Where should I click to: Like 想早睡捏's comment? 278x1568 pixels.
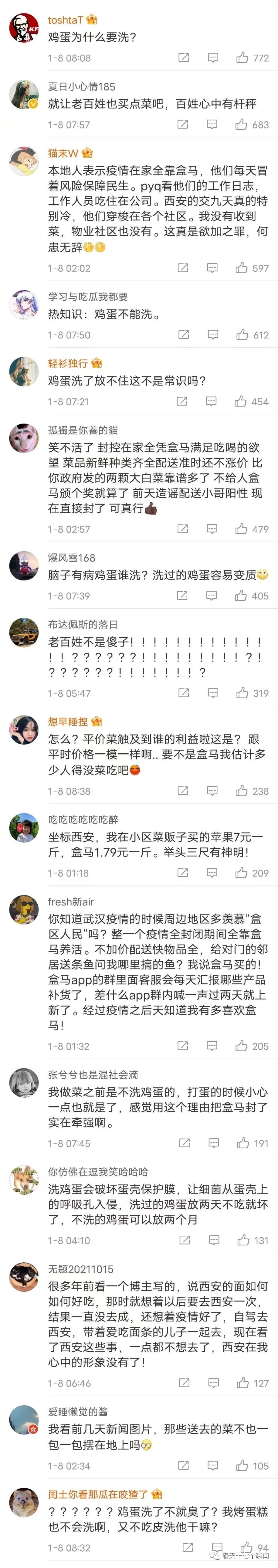243,791
